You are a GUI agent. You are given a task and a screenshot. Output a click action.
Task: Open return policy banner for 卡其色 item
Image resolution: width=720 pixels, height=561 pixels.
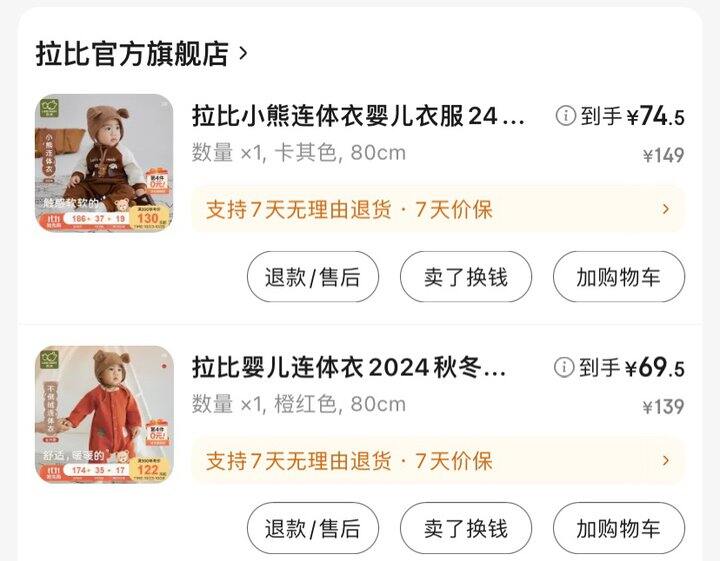point(437,209)
